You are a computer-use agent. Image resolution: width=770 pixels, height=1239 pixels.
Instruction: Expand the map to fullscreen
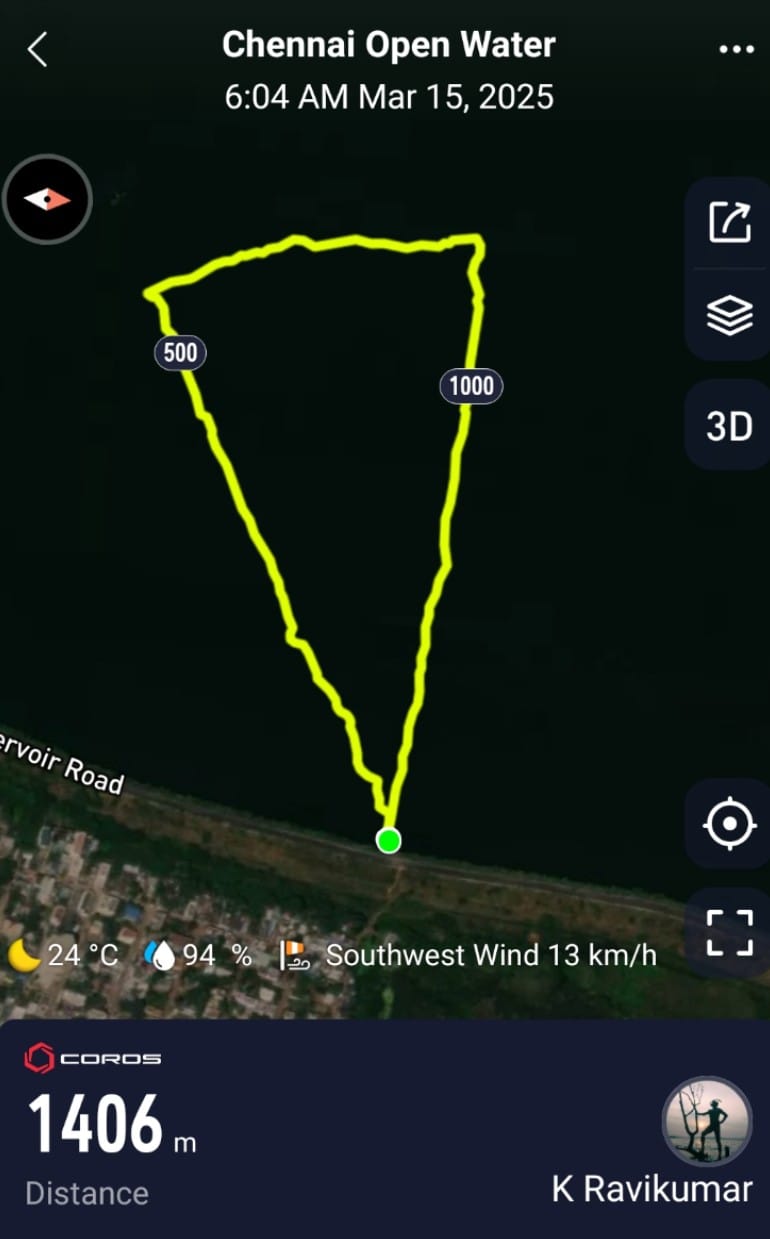pos(729,933)
